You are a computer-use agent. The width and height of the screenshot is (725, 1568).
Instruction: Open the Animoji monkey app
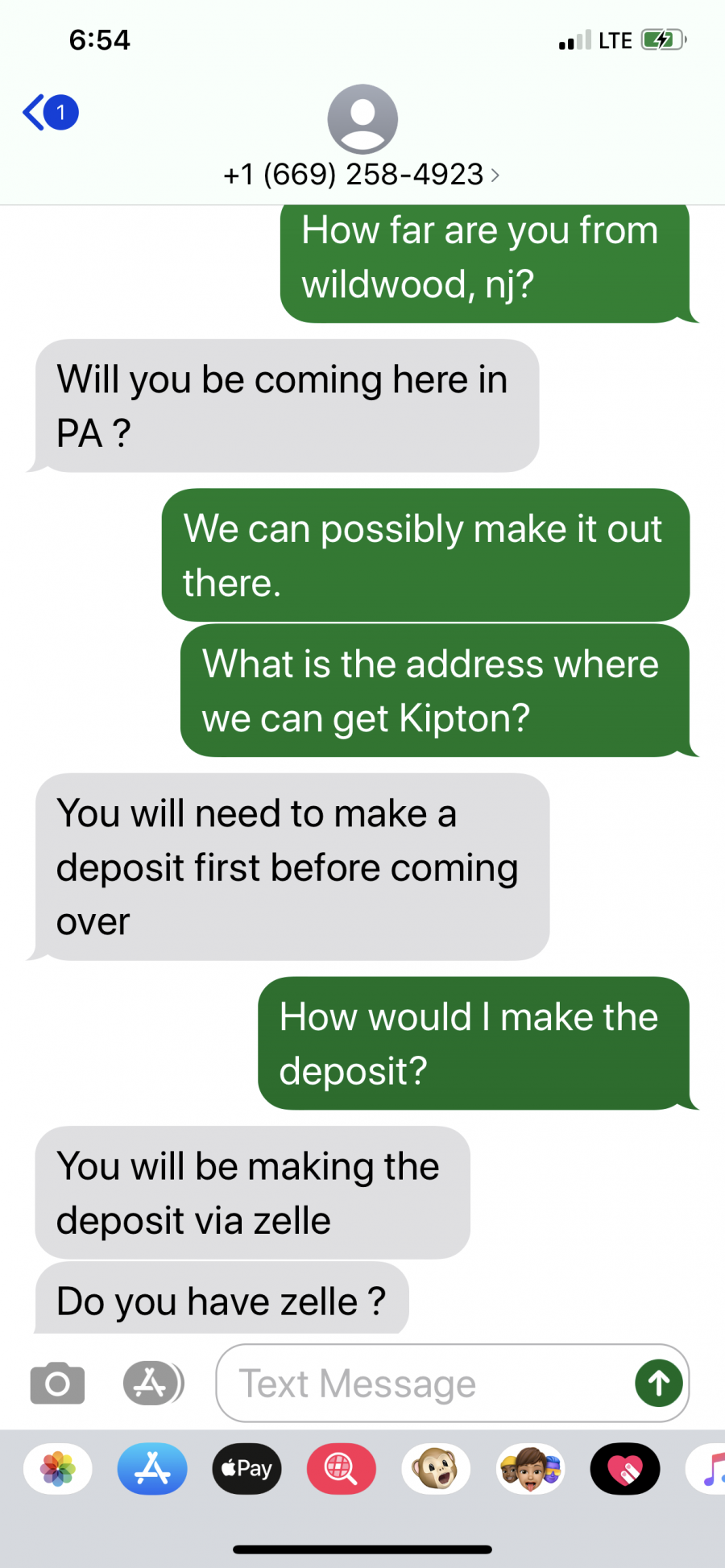(436, 1469)
